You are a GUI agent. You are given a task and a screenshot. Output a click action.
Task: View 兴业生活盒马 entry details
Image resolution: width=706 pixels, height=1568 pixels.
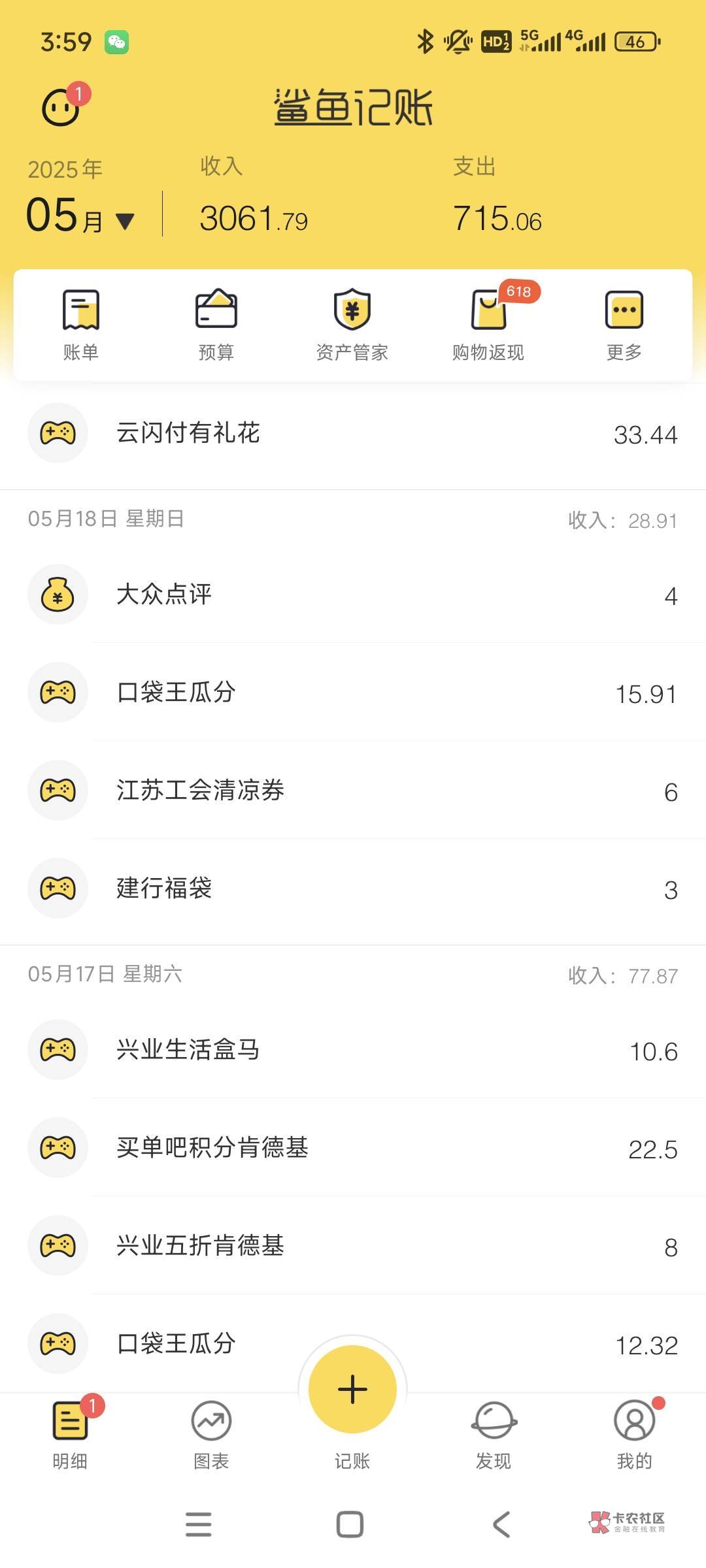[353, 1049]
